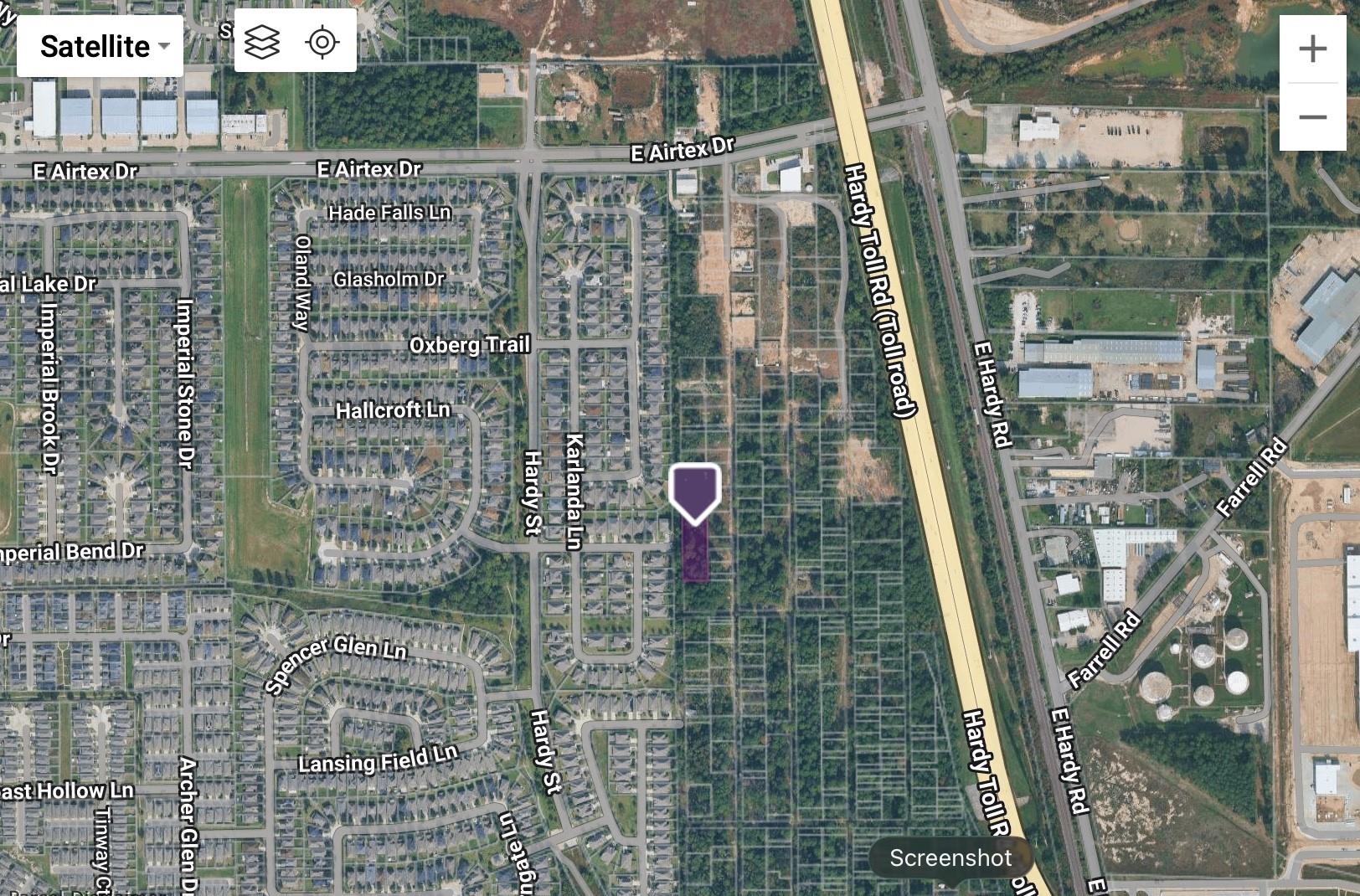Center the map on my location
Screen dimensions: 1360x896
click(322, 42)
